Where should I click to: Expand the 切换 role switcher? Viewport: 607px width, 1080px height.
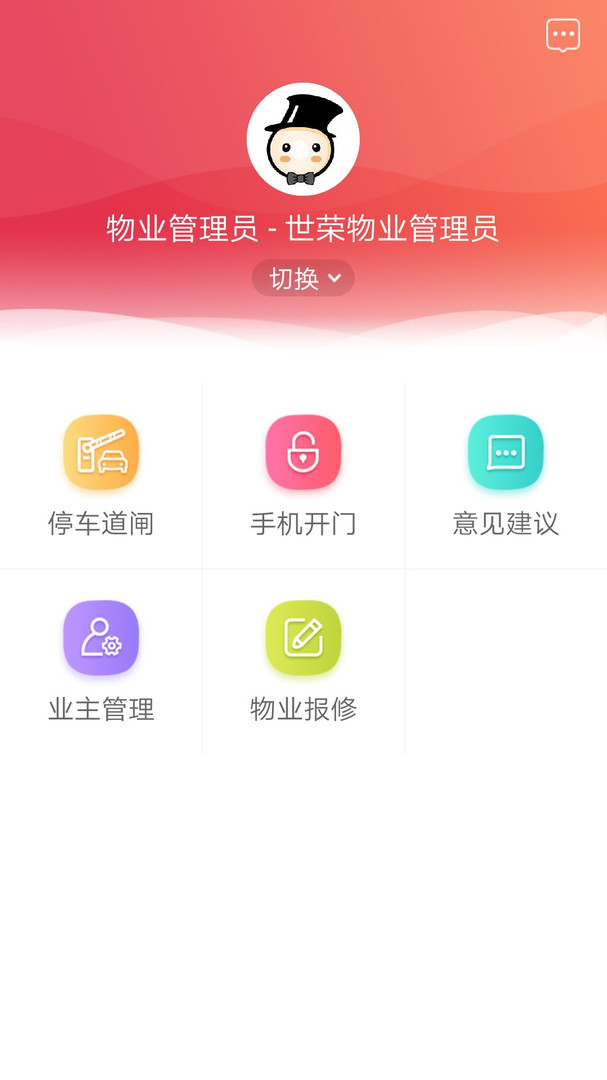click(x=303, y=278)
